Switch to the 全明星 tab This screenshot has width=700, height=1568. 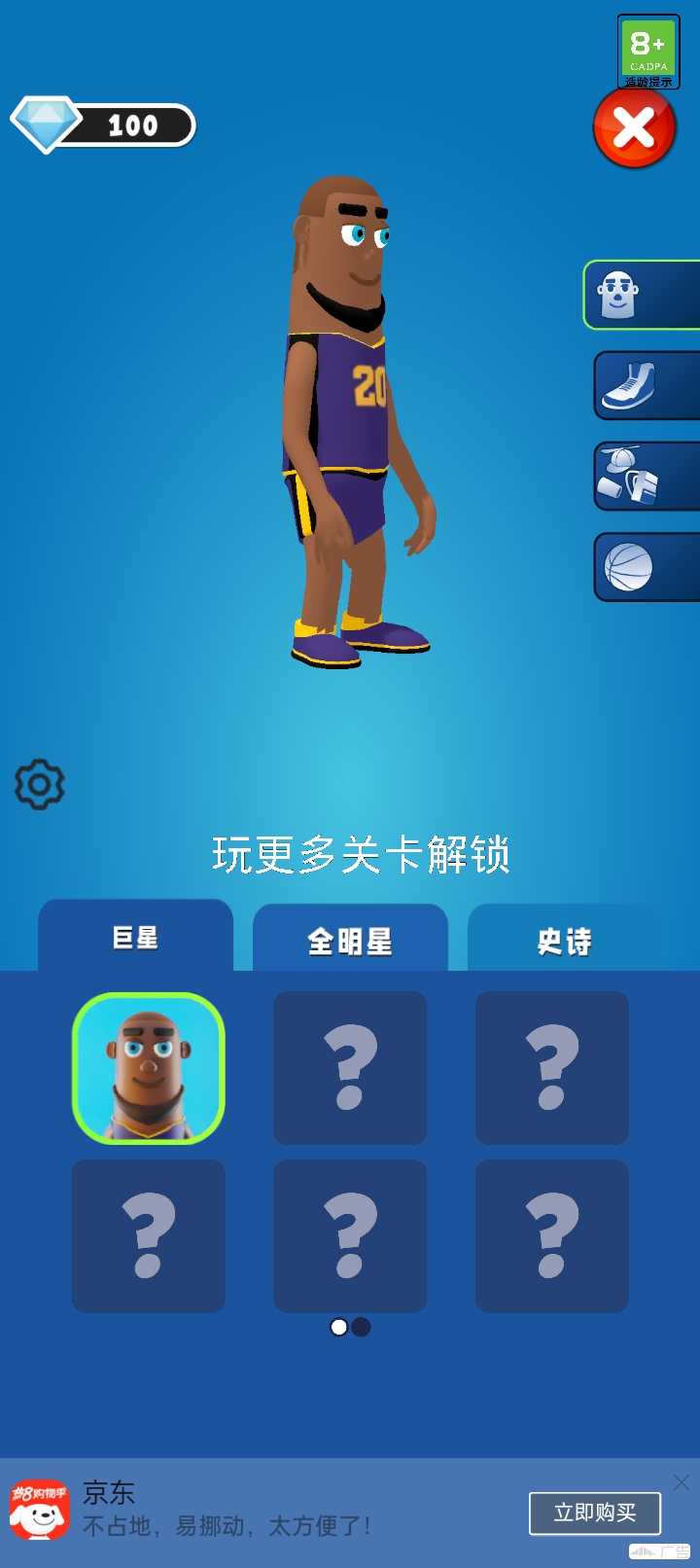point(350,937)
